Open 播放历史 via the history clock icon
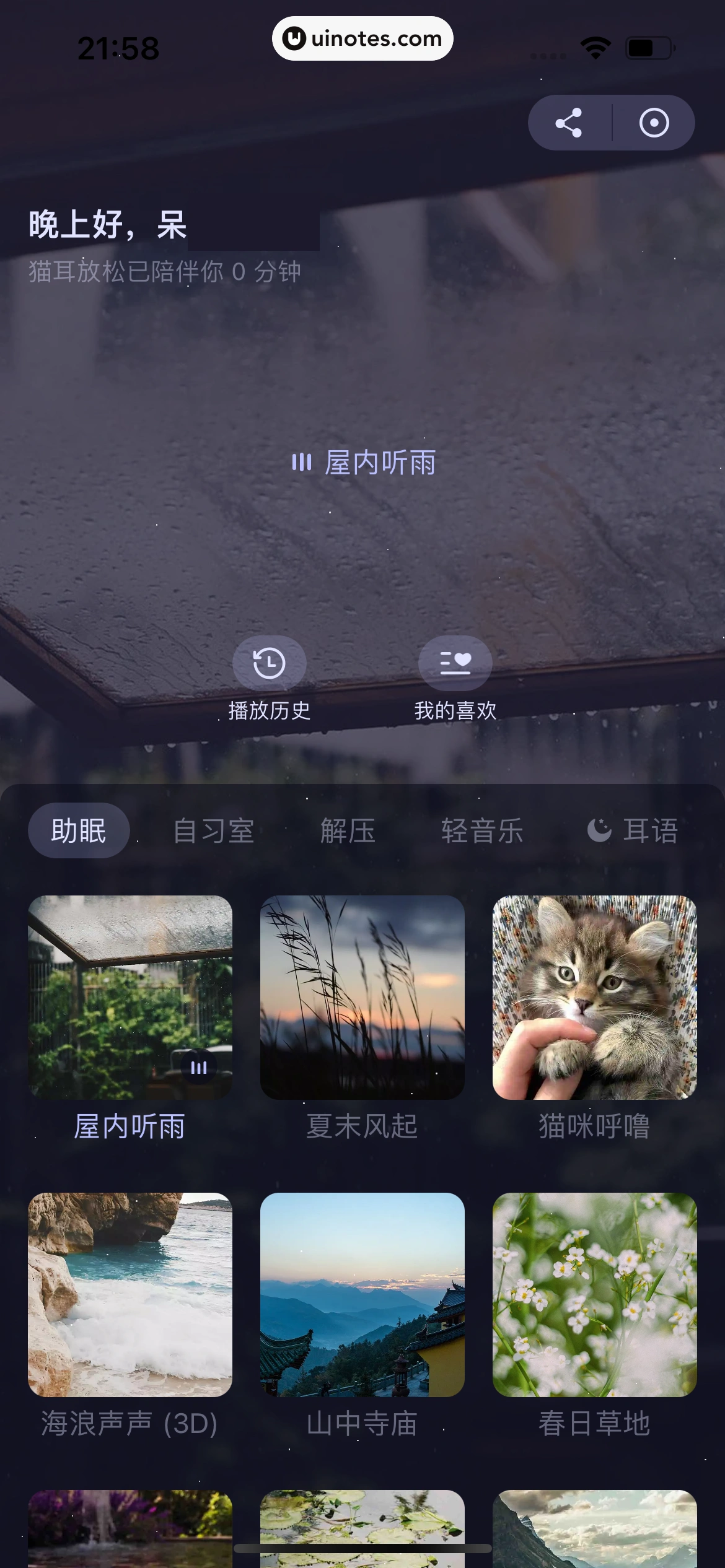This screenshot has width=725, height=1568. click(269, 663)
